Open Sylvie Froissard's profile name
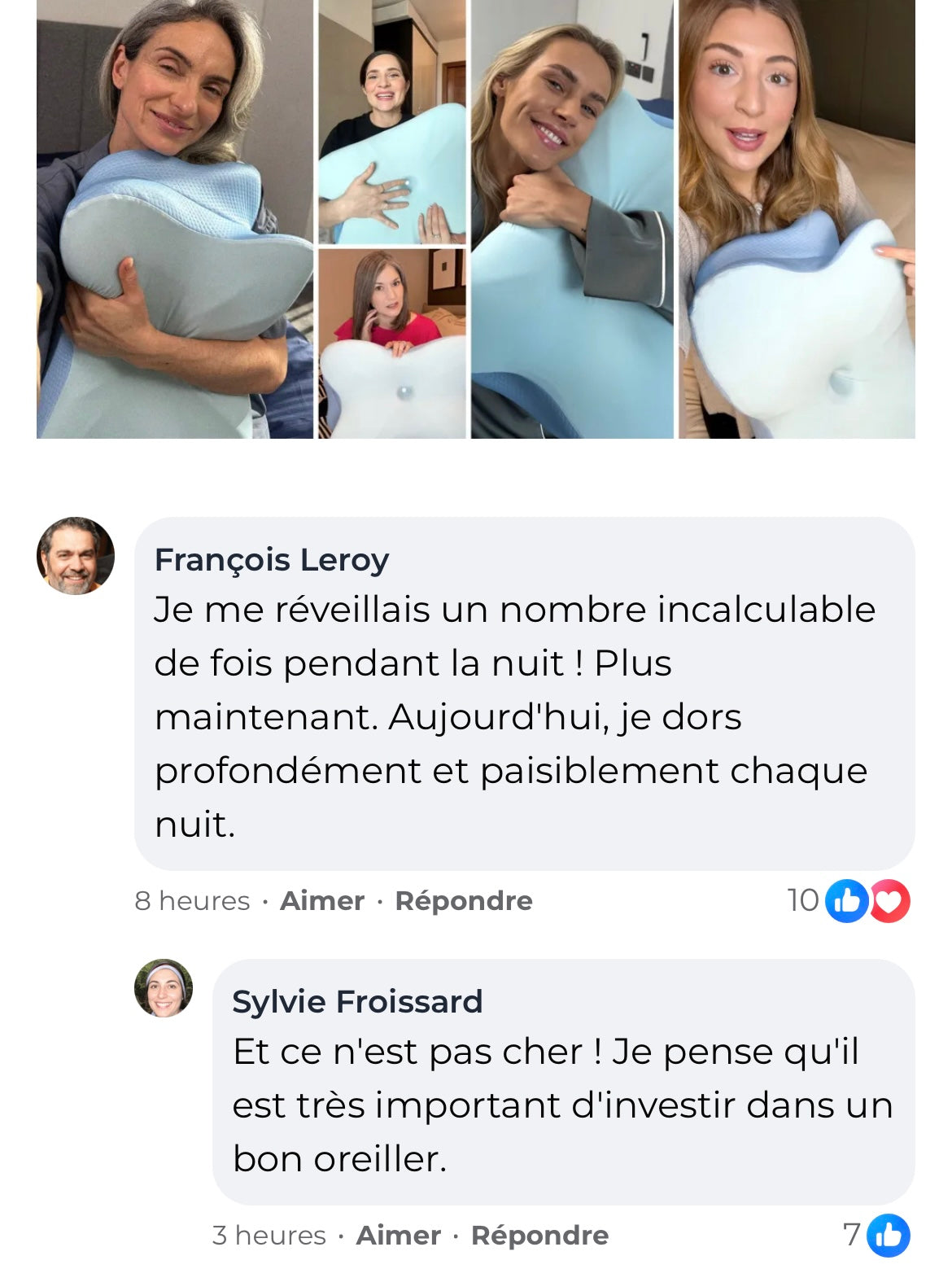Viewport: 952px width, 1282px height. 356,1001
